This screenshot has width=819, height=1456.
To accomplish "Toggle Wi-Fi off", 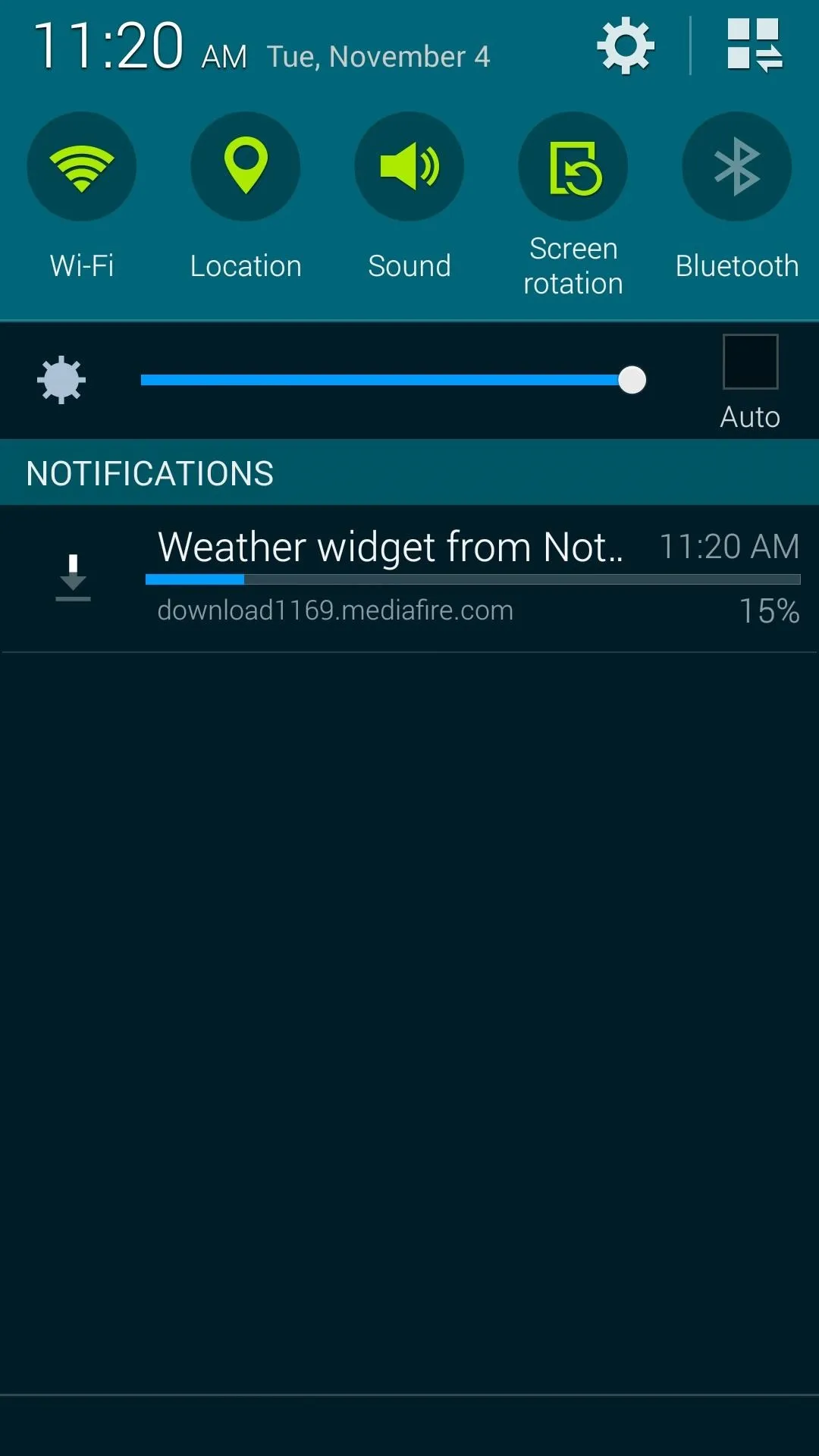I will (82, 167).
